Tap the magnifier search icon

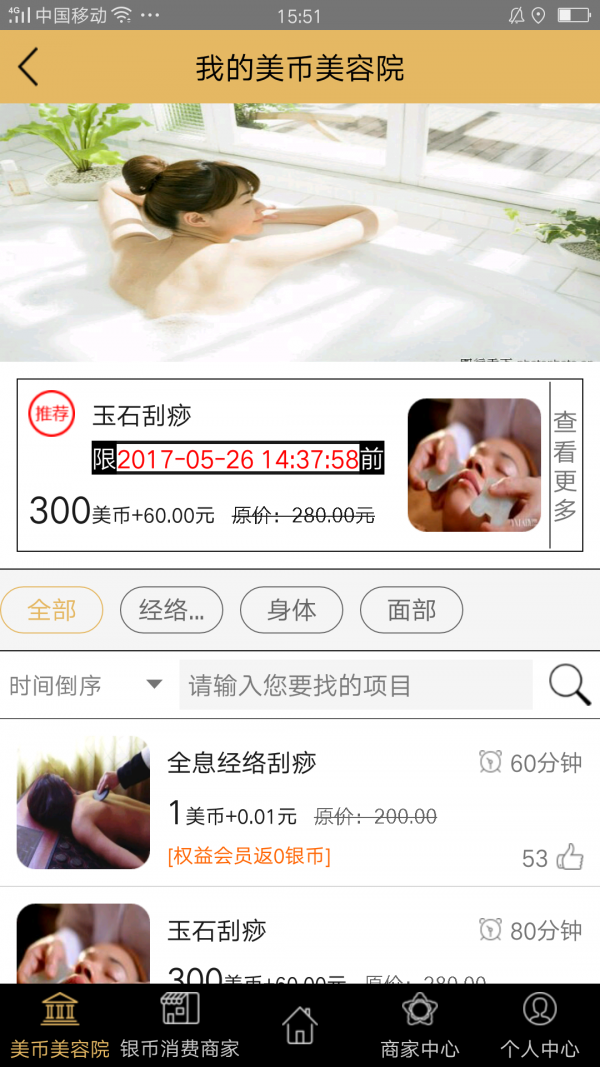click(x=569, y=685)
